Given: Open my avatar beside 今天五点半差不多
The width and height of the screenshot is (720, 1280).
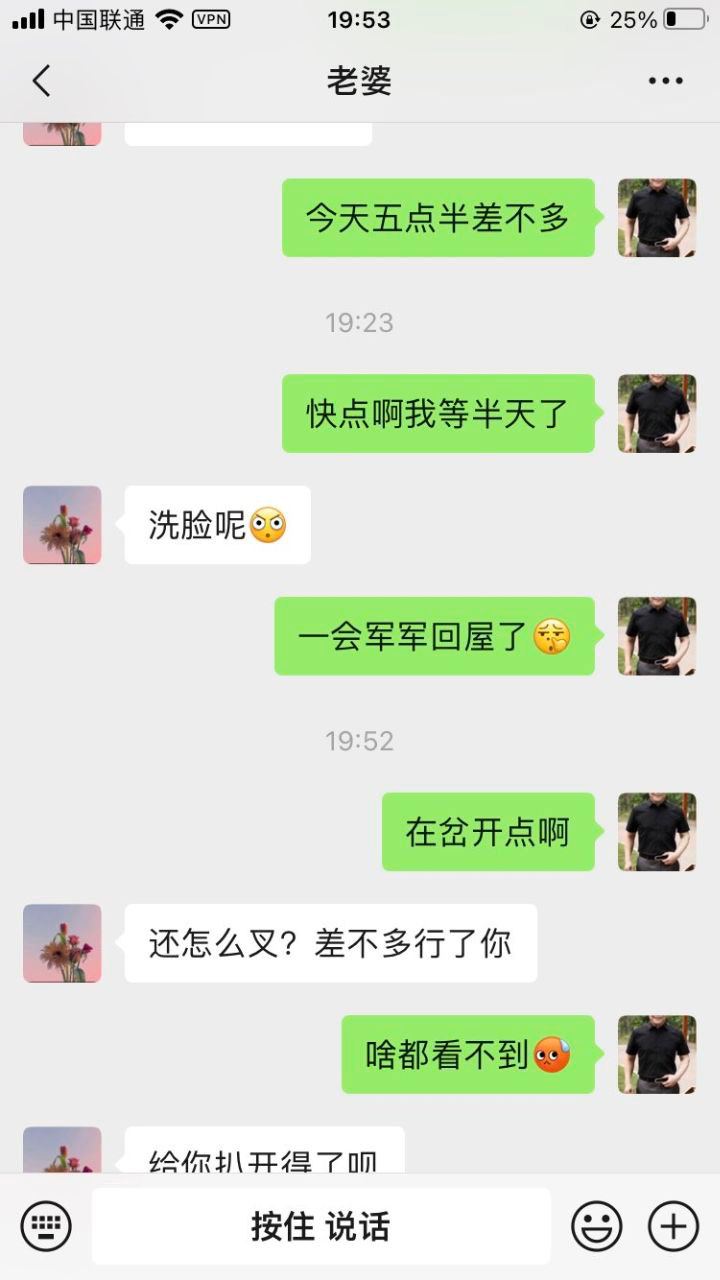Looking at the screenshot, I should (657, 218).
